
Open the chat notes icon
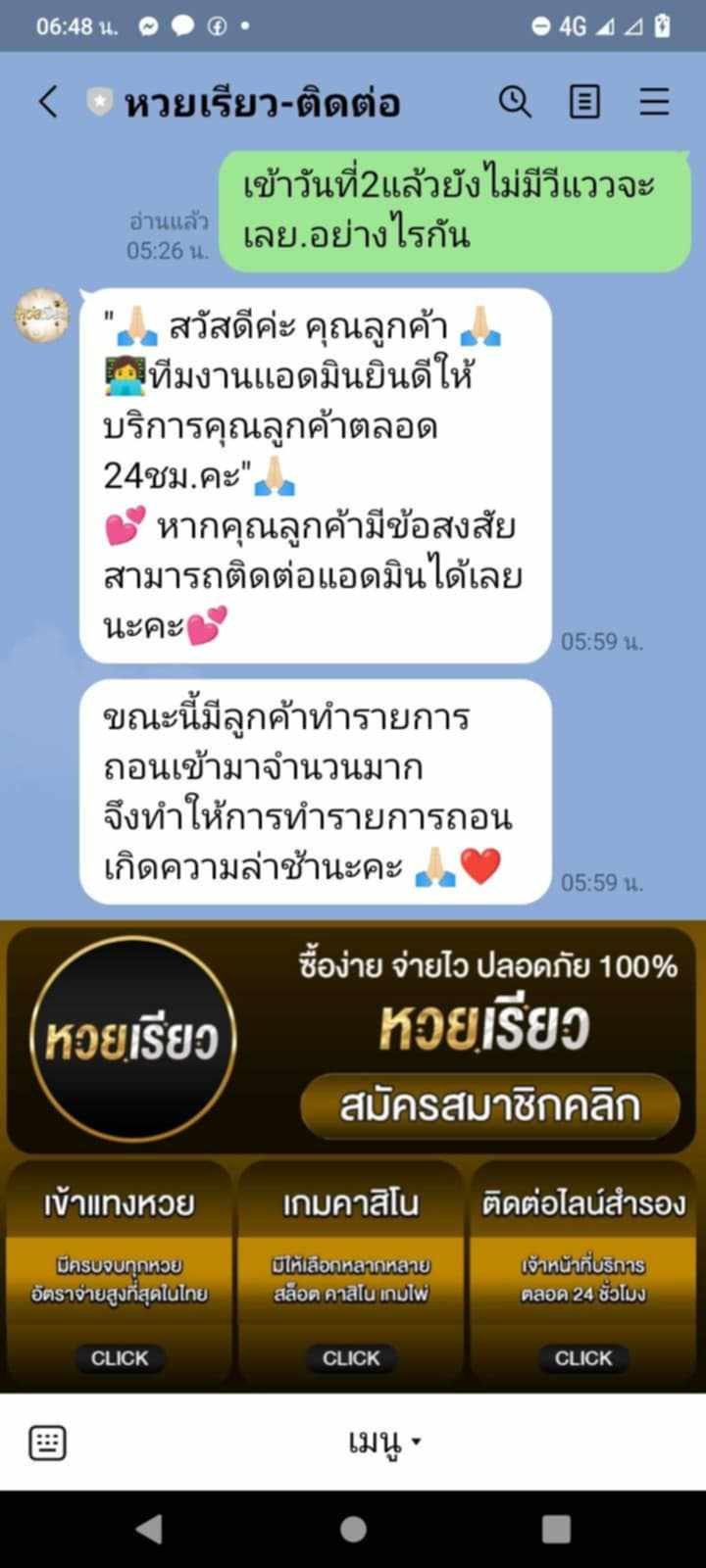point(584,102)
